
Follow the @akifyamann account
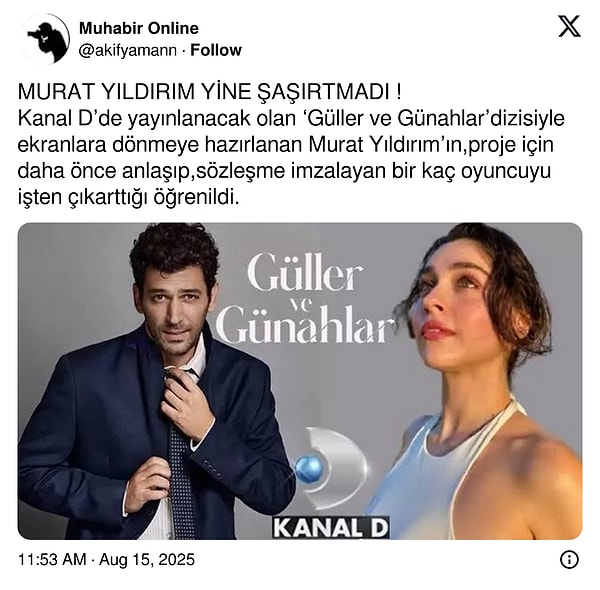click(x=219, y=50)
